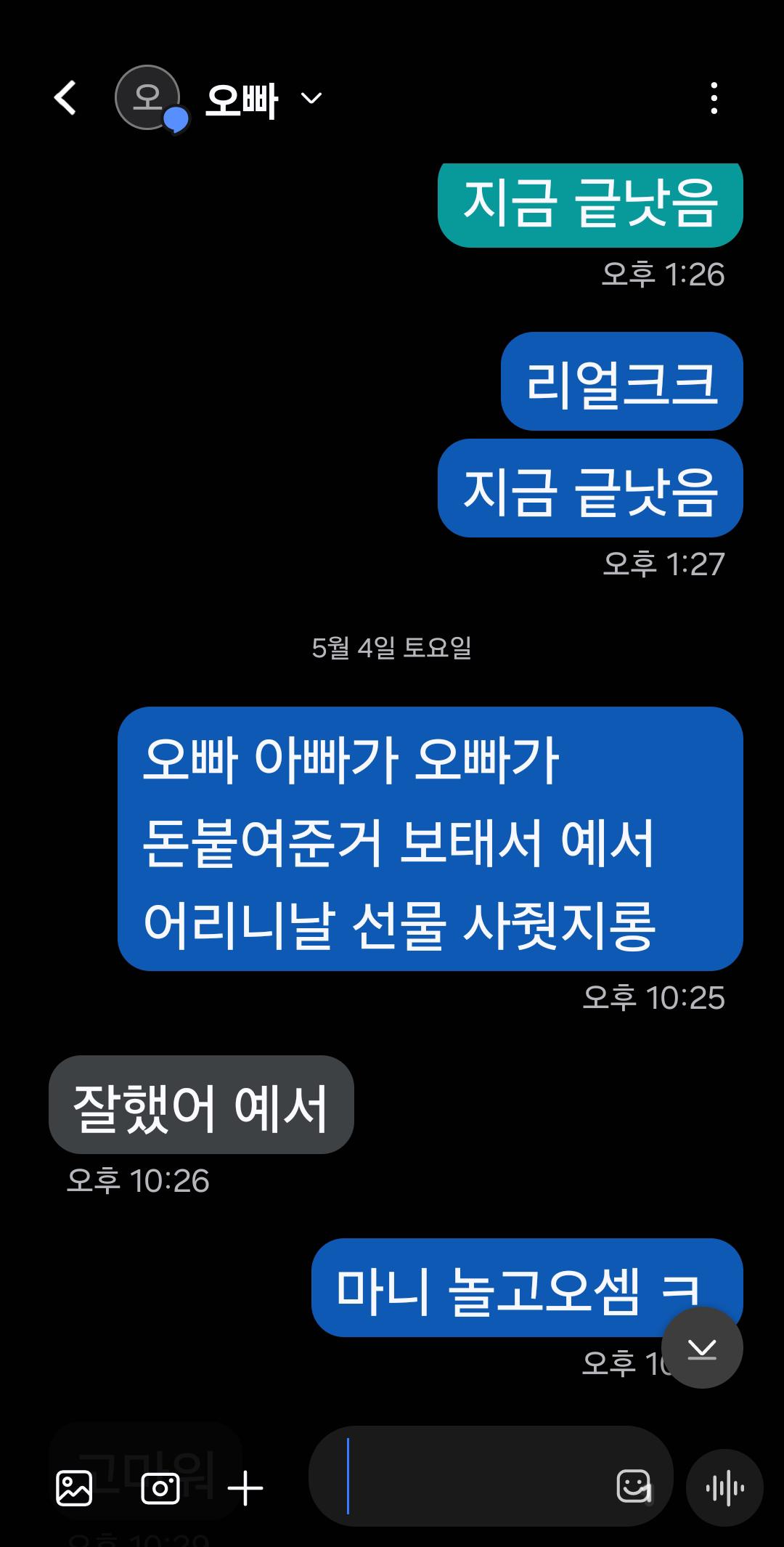Attach a photo from gallery

coord(74,1487)
